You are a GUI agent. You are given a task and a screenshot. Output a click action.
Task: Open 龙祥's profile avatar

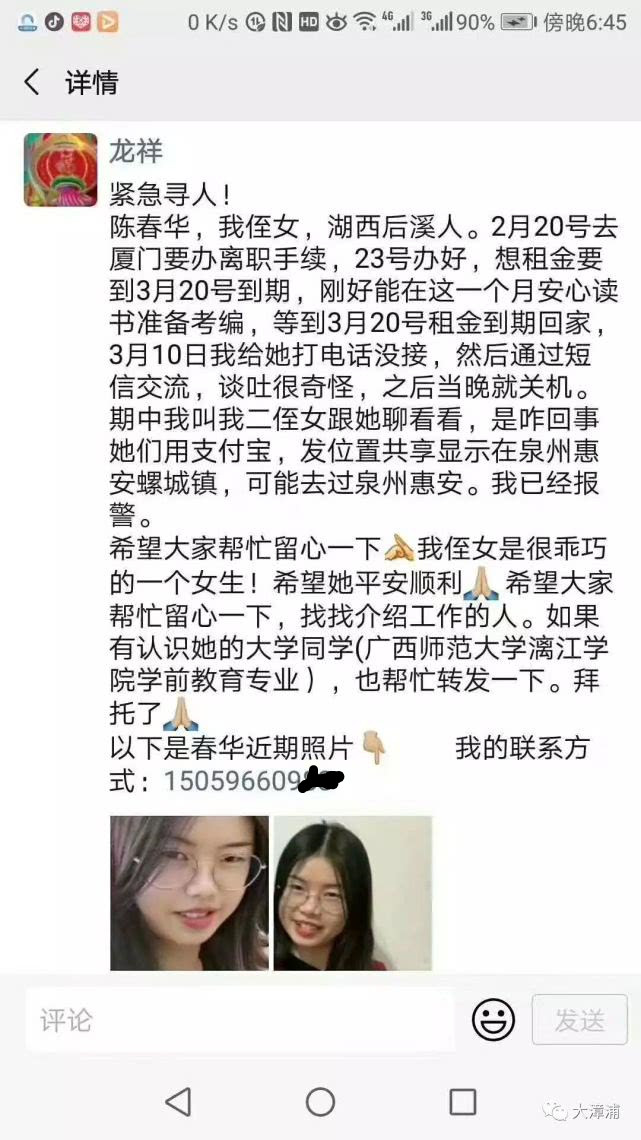[60, 170]
